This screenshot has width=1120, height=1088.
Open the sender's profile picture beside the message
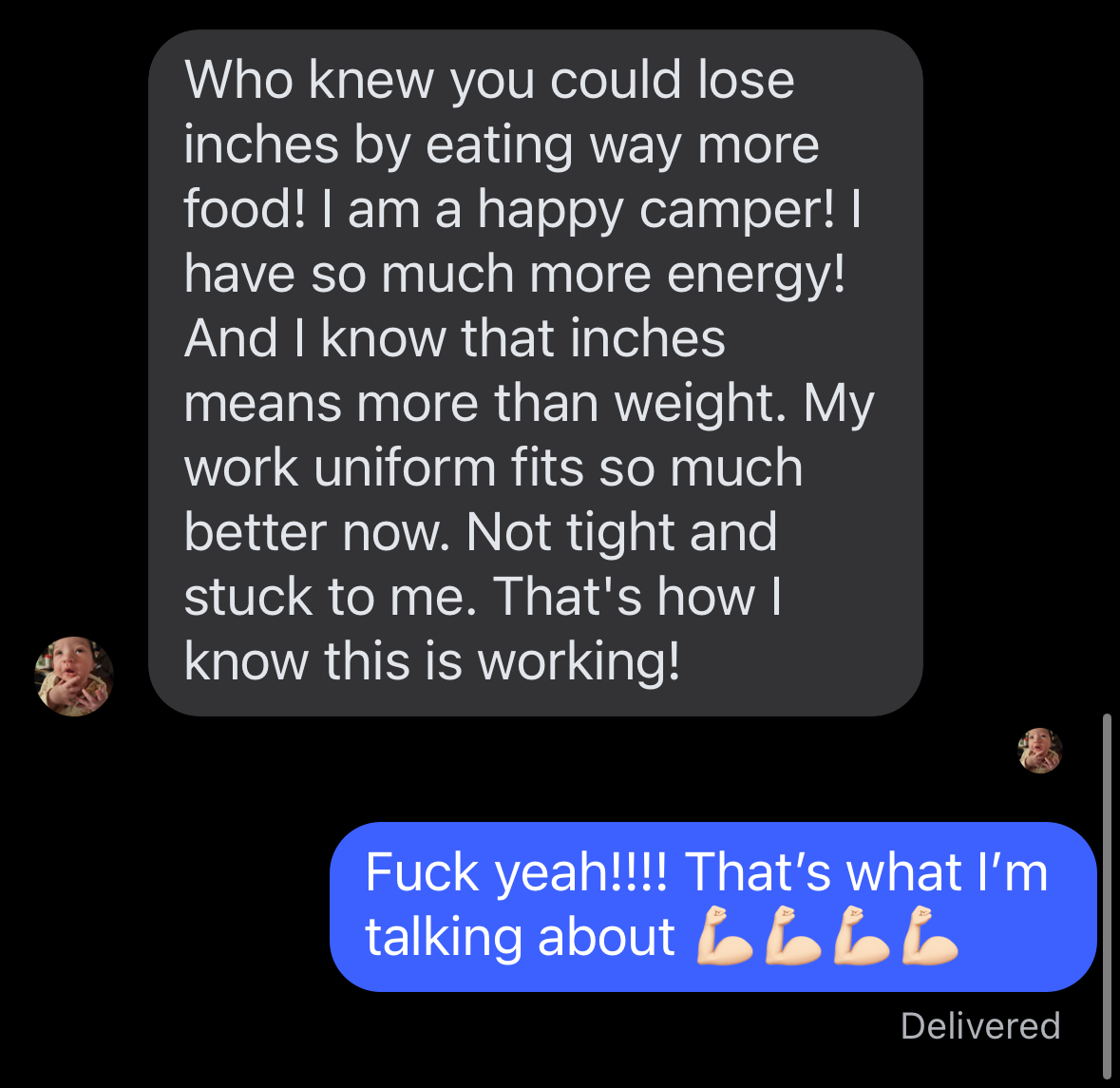pyautogui.click(x=74, y=676)
